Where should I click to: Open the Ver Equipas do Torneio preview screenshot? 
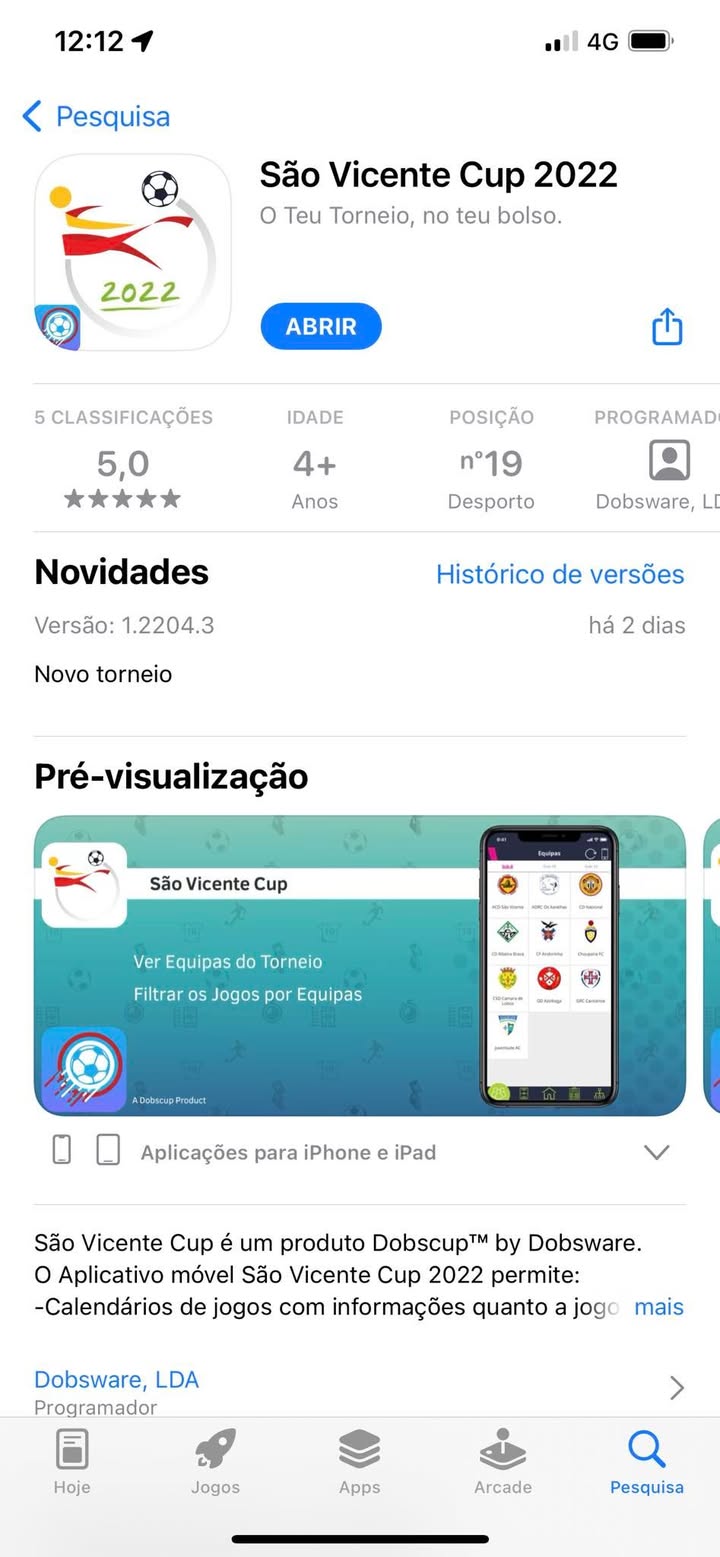[x=360, y=965]
